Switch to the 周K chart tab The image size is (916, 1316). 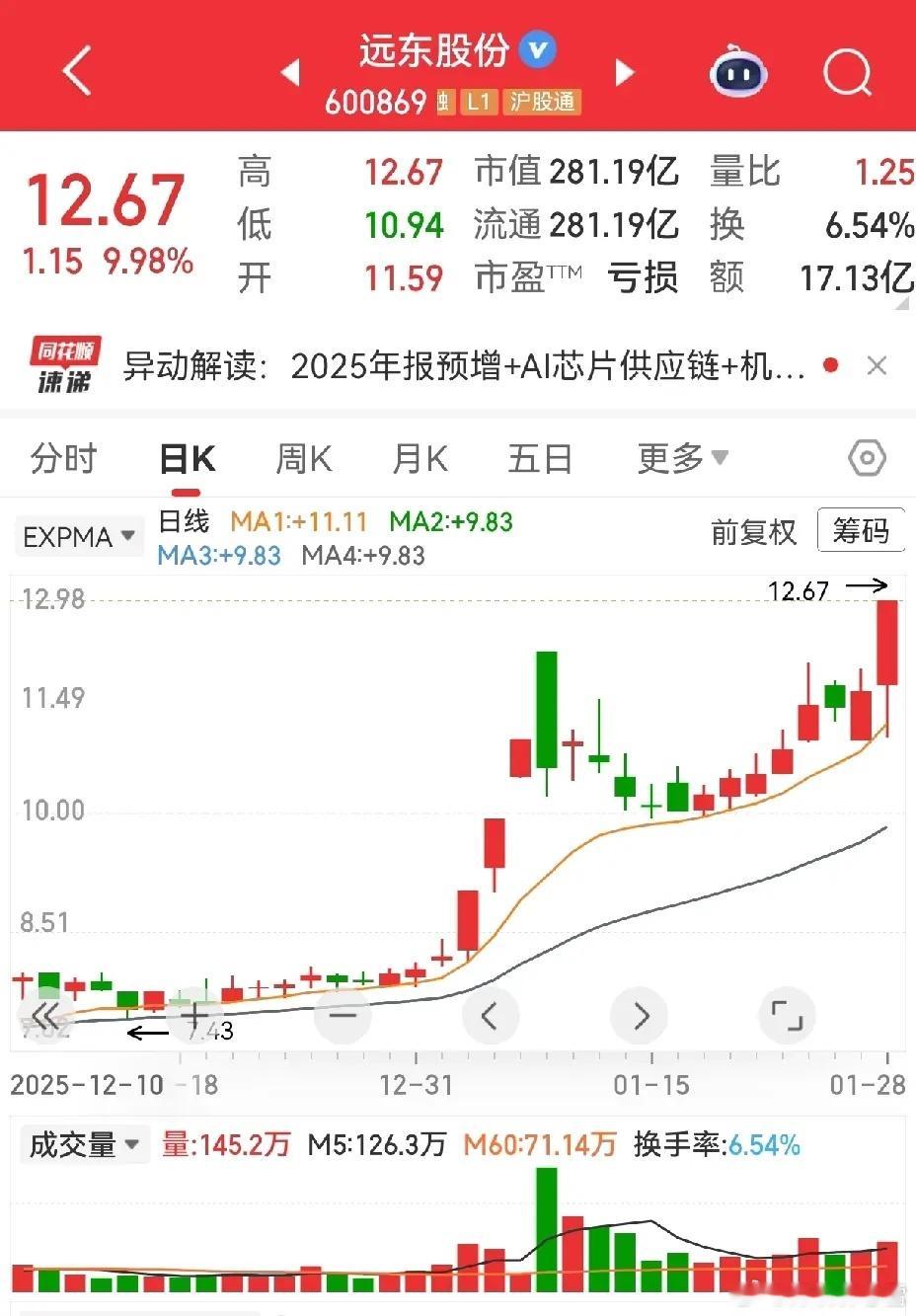click(303, 459)
